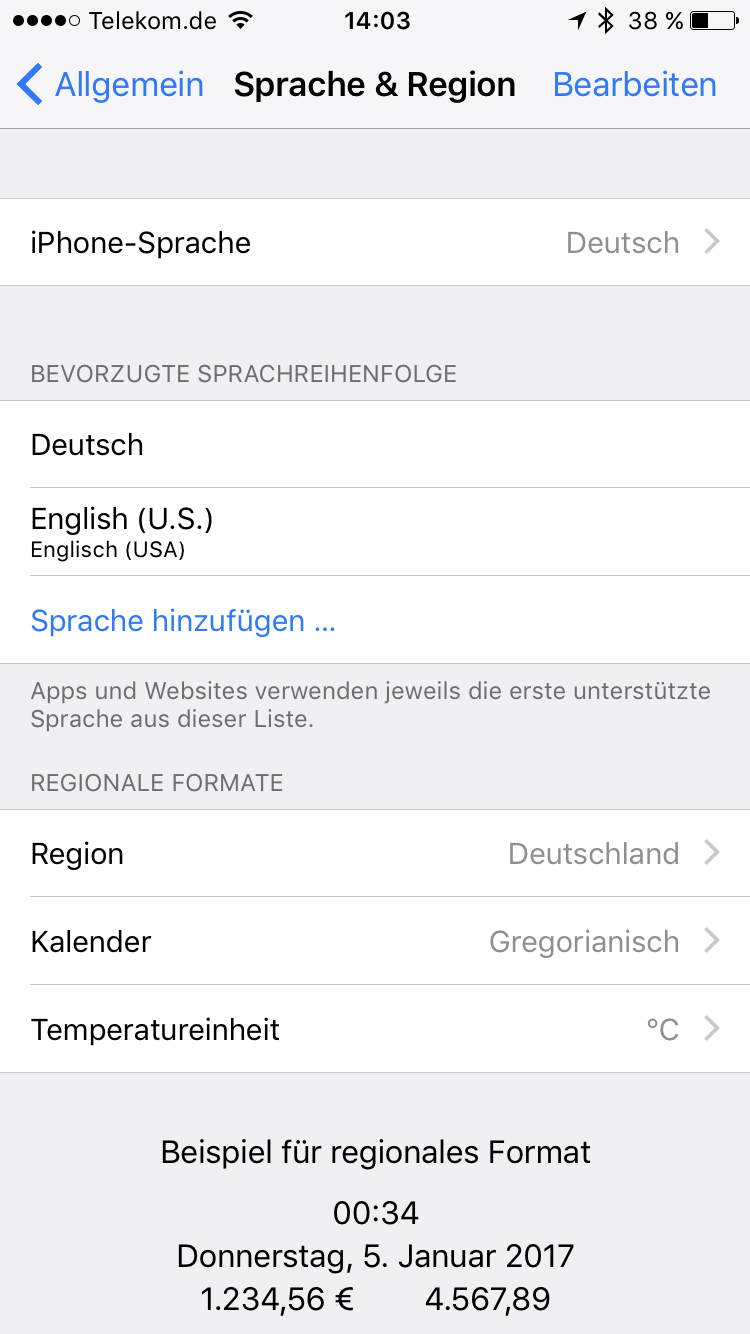Screen dimensions: 750x1334
Task: Change the Temperatureinheit setting
Action: pyautogui.click(x=375, y=1029)
